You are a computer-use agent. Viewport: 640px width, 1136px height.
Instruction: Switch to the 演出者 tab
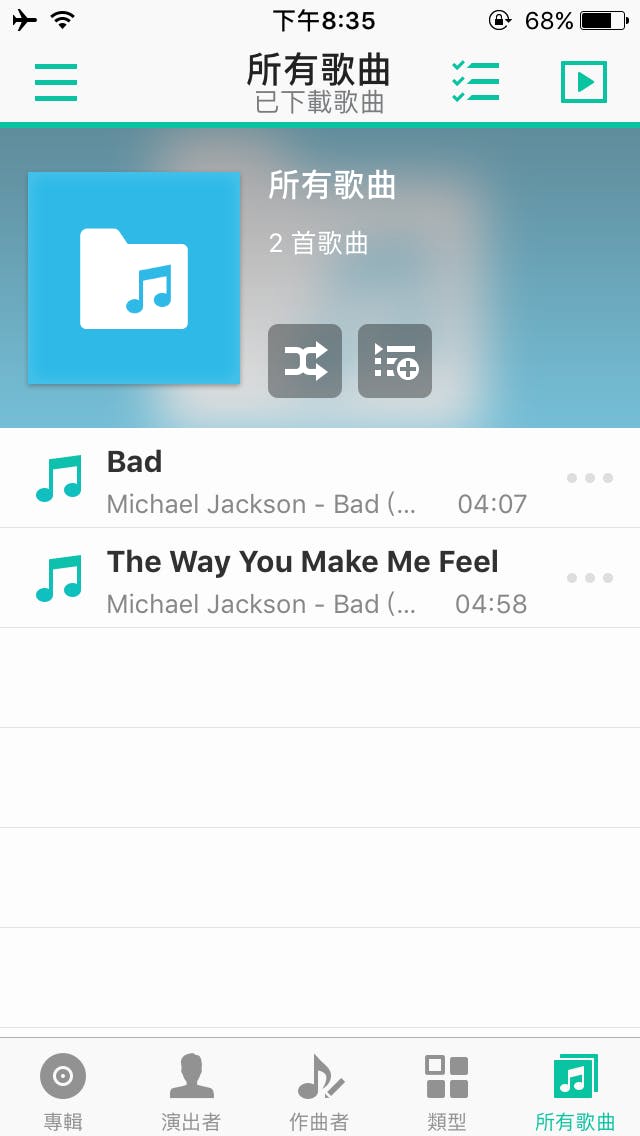(x=191, y=1089)
